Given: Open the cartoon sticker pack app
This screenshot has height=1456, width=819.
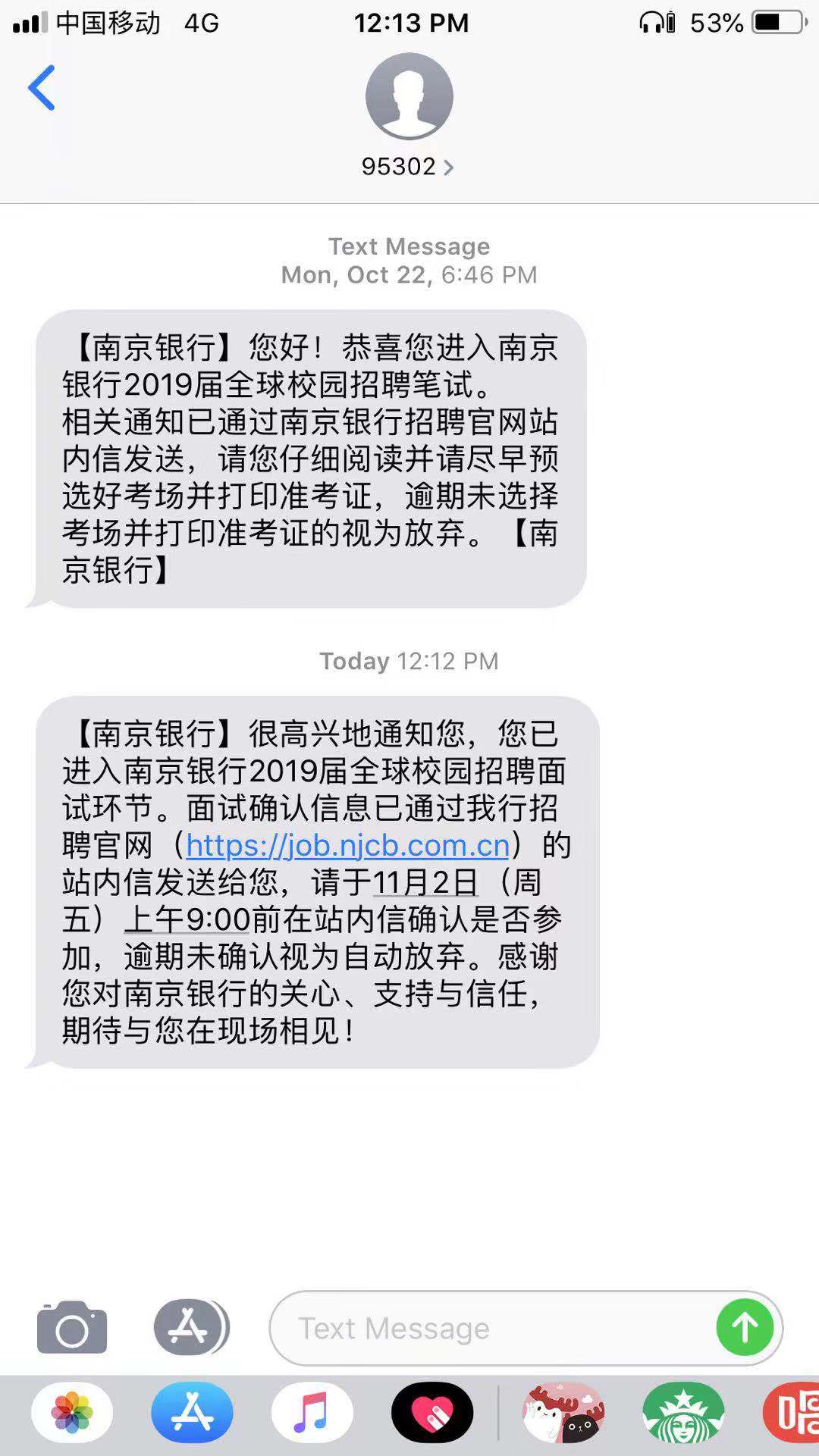Looking at the screenshot, I should (x=563, y=1413).
